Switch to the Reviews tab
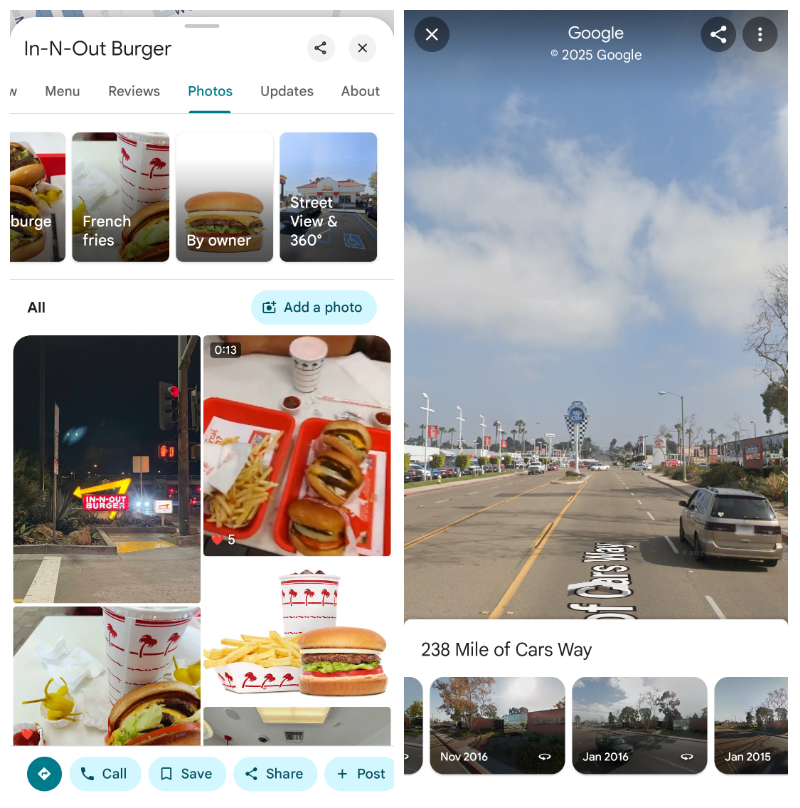The height and width of the screenshot is (808, 800). pyautogui.click(x=134, y=91)
